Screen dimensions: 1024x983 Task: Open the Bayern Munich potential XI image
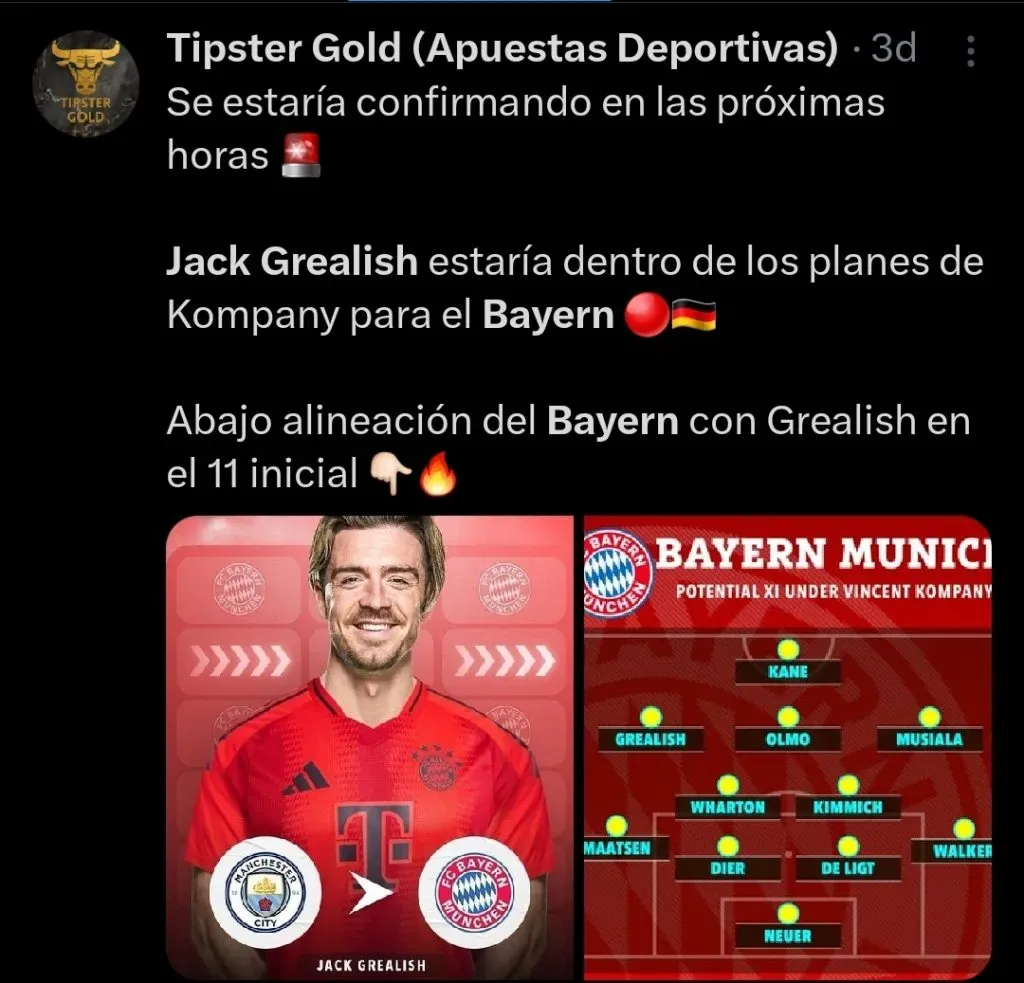click(x=787, y=746)
